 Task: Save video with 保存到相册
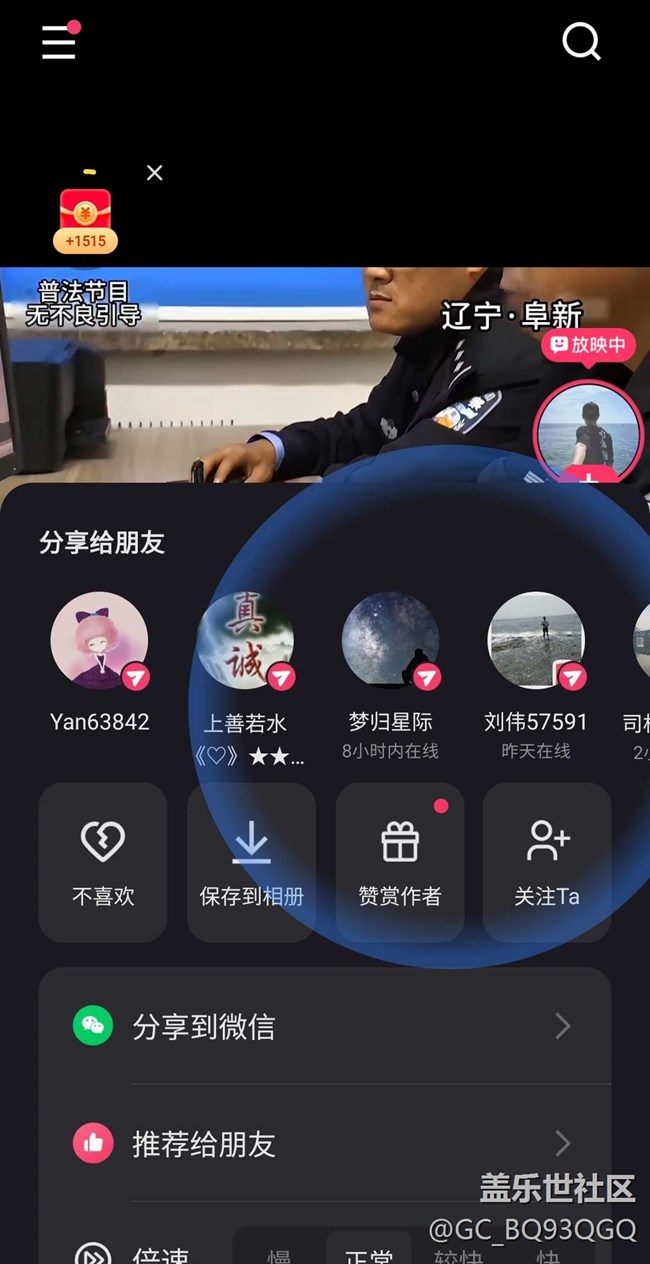tap(251, 862)
